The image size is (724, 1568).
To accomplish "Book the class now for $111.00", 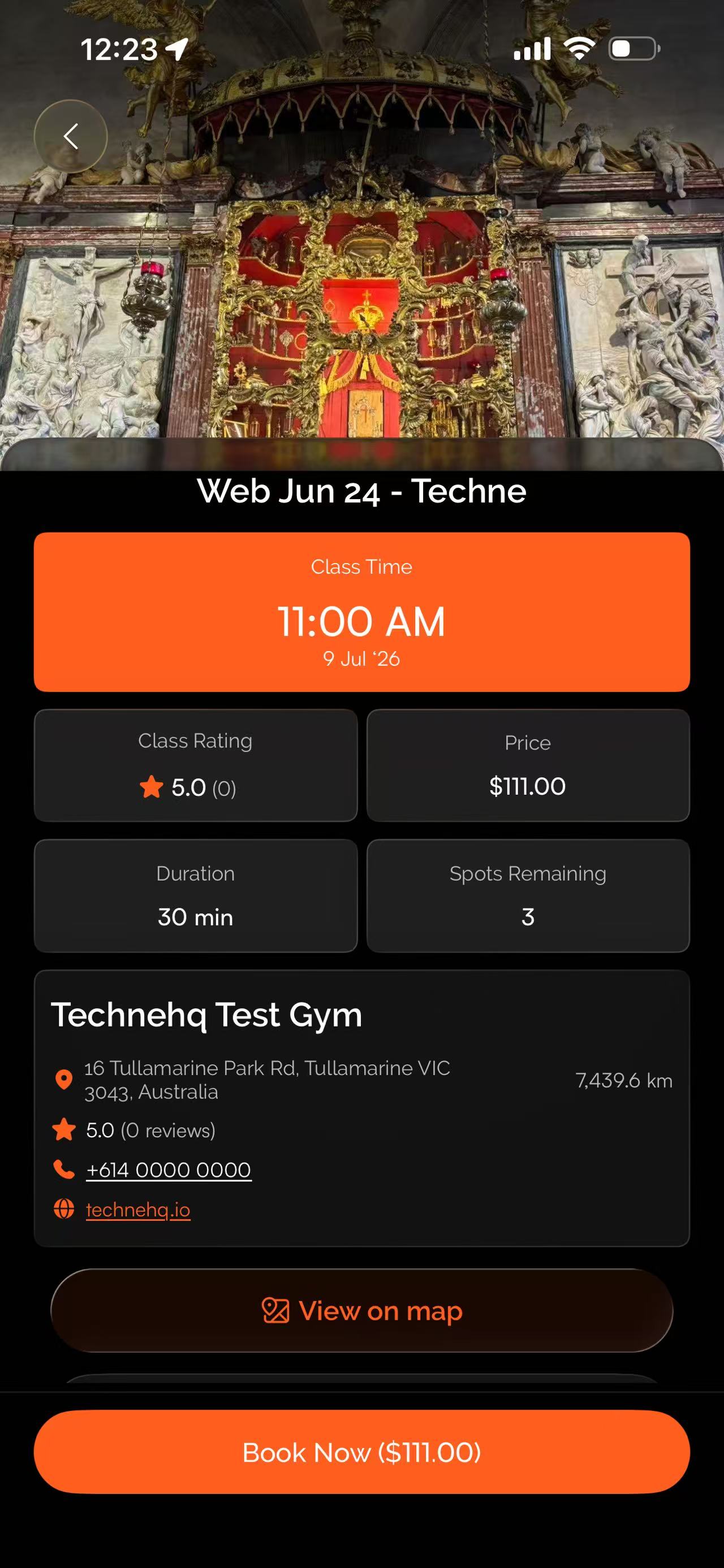I will (361, 1452).
